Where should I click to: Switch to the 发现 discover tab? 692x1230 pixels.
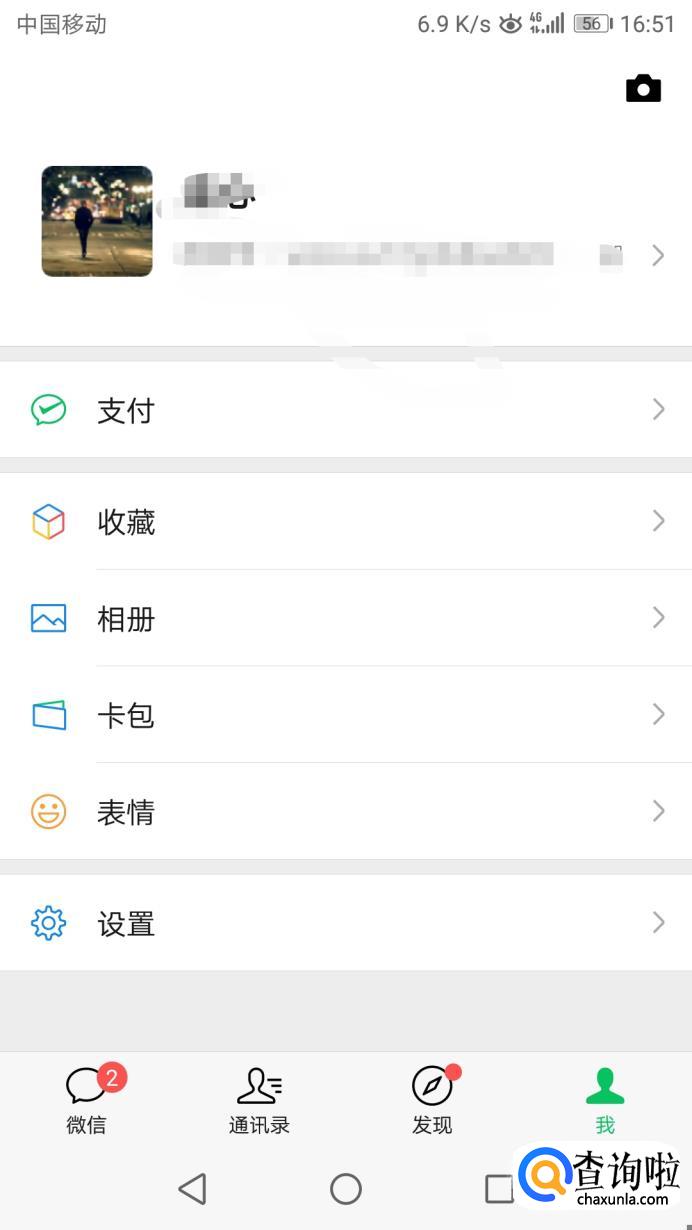click(432, 1100)
